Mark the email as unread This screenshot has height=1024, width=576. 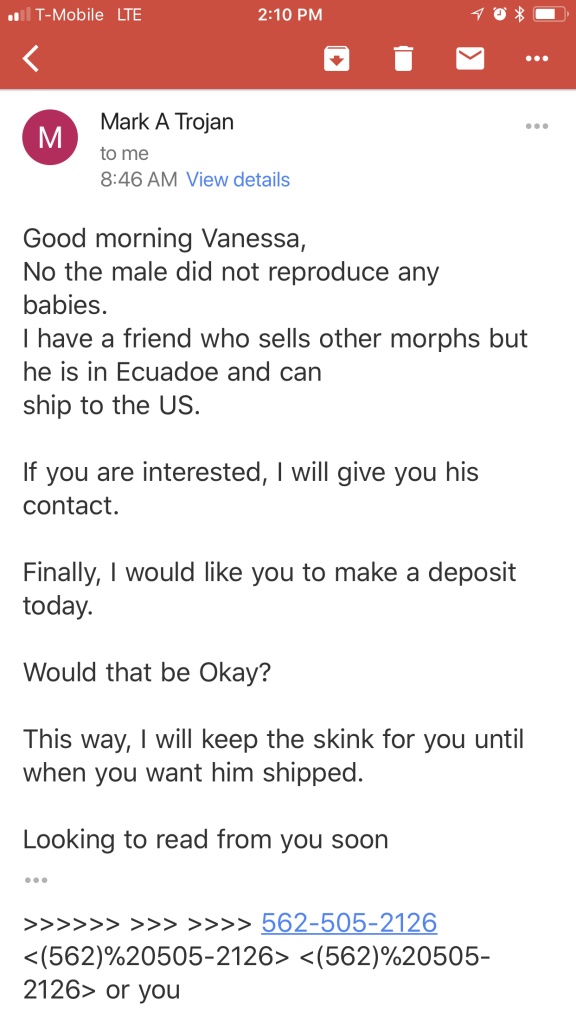click(470, 59)
